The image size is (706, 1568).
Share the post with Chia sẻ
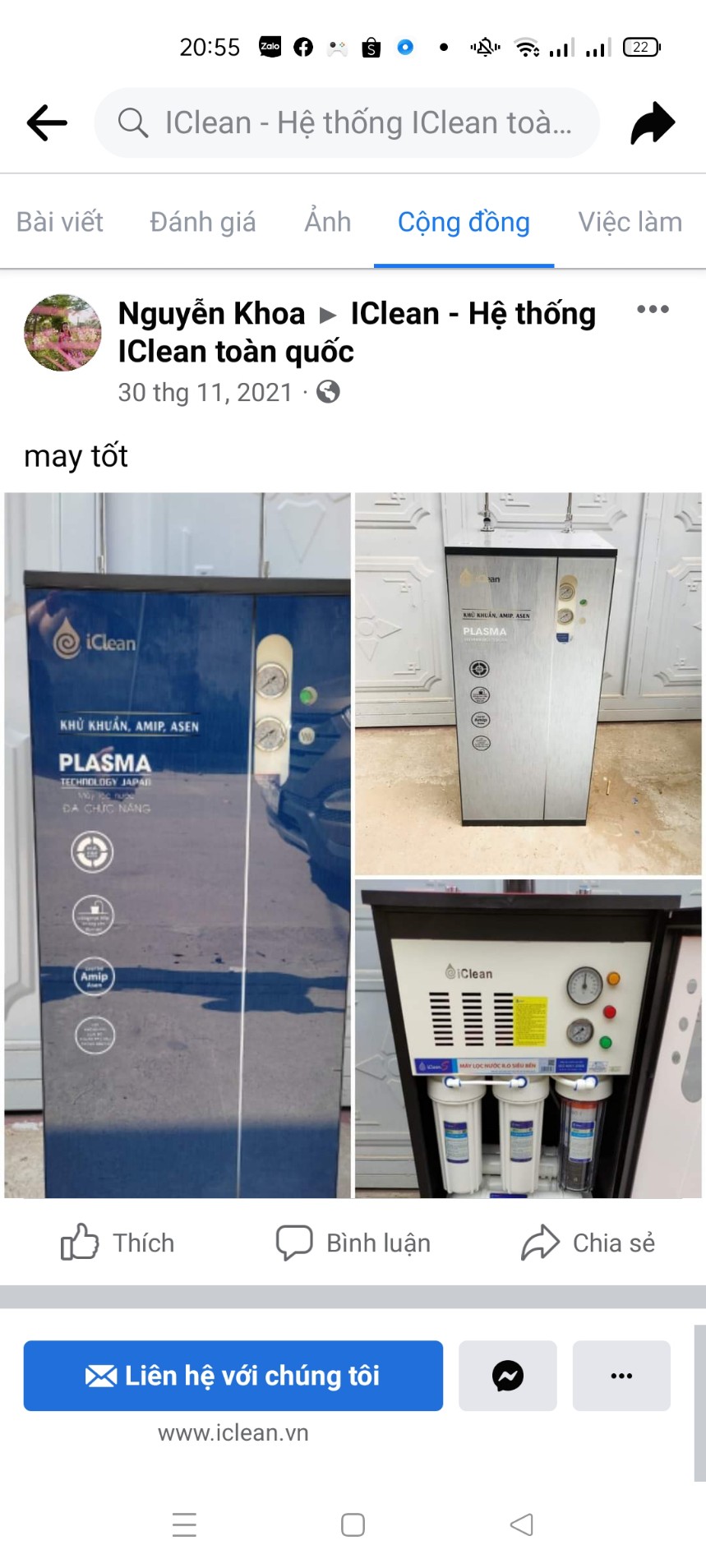(x=588, y=1243)
